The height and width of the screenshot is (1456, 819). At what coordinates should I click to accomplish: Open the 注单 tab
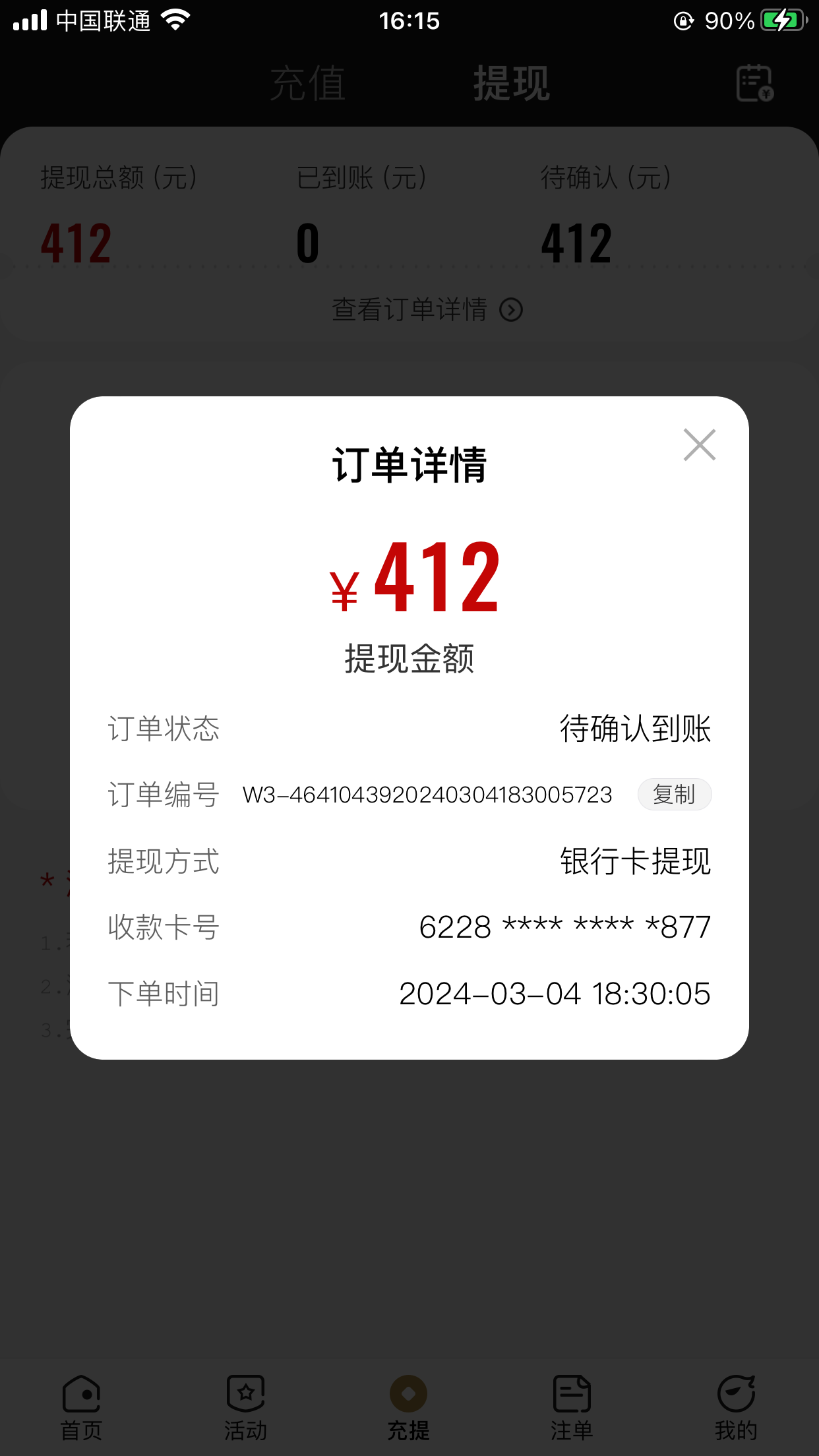click(x=572, y=1408)
